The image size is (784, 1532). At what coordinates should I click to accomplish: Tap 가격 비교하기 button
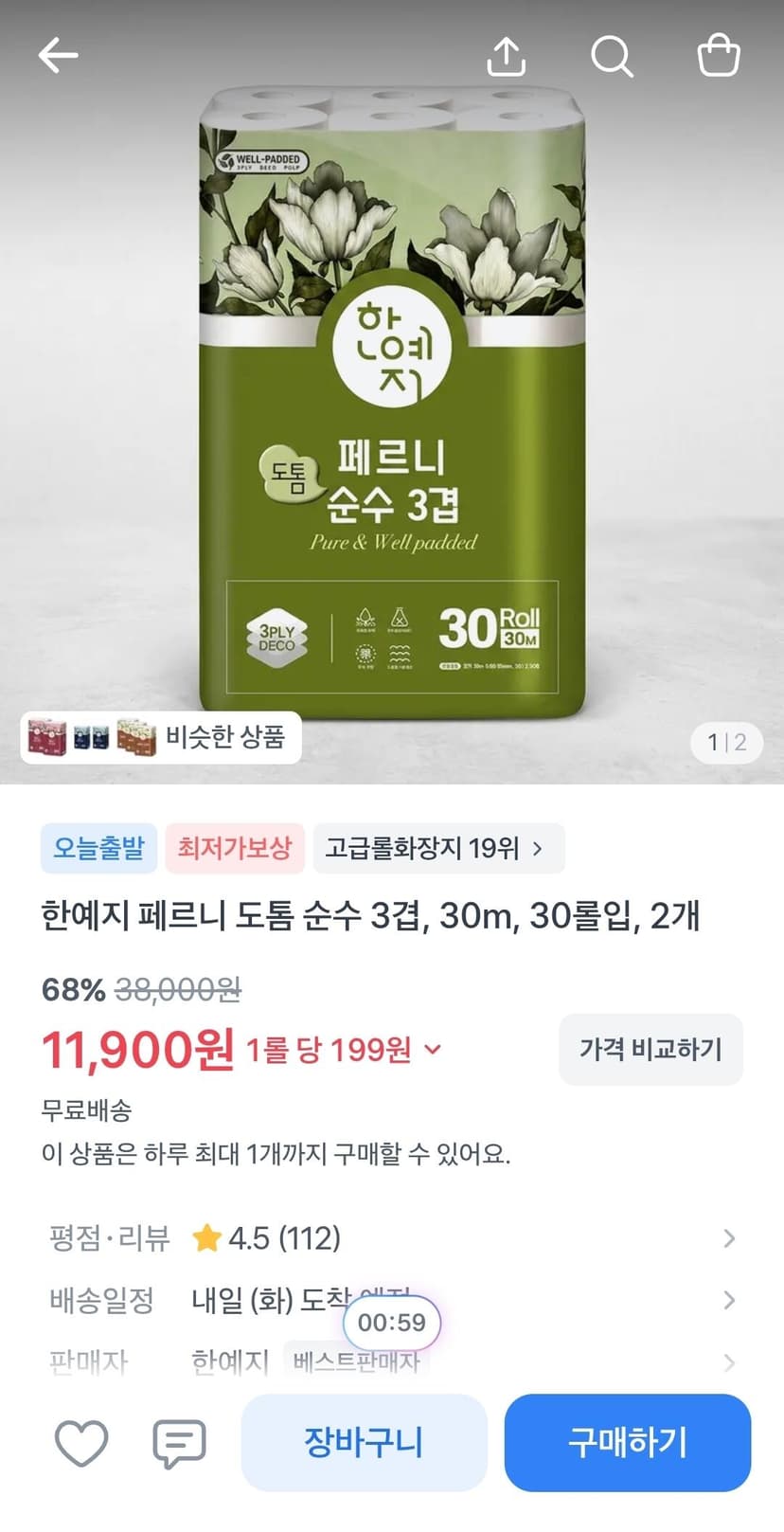(x=650, y=1049)
